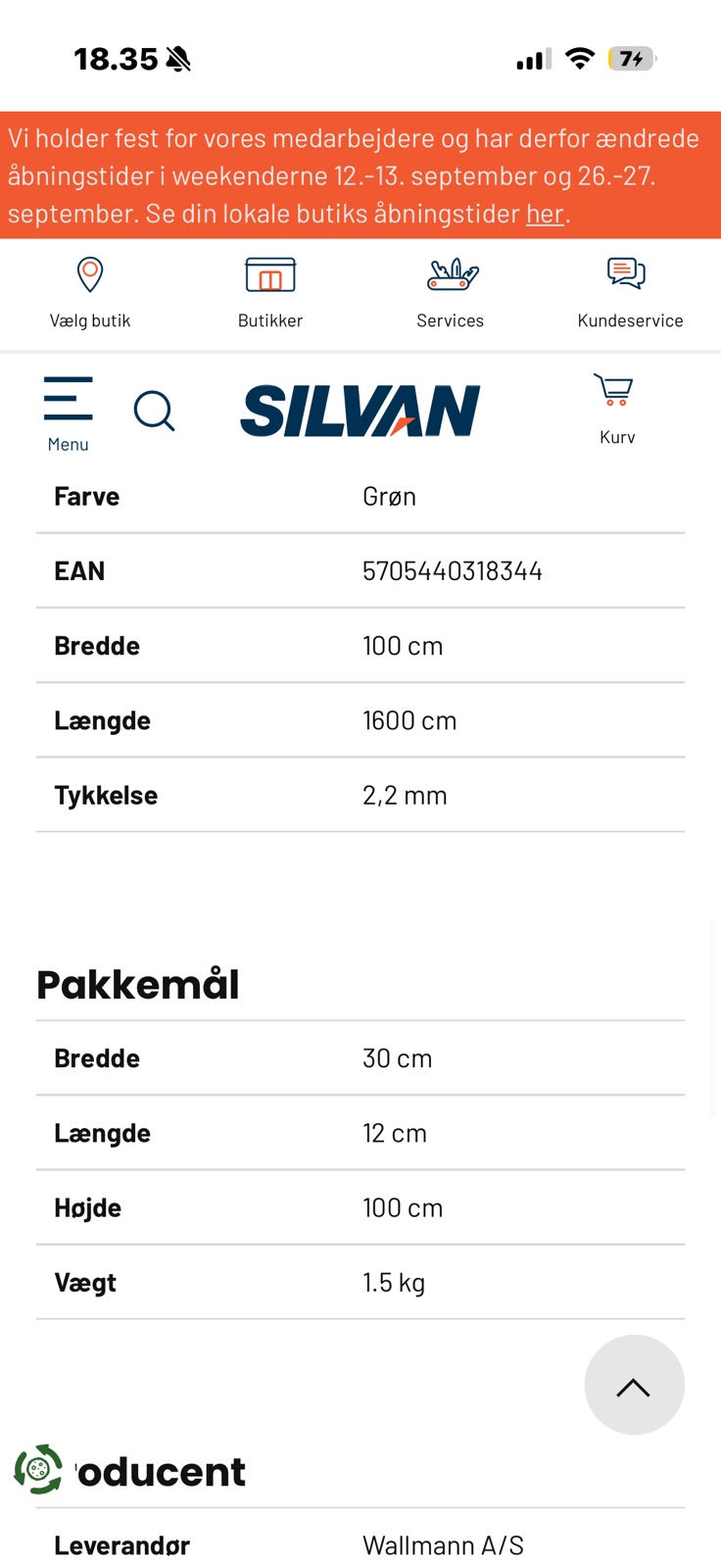Go to the Silvan home page

360,411
